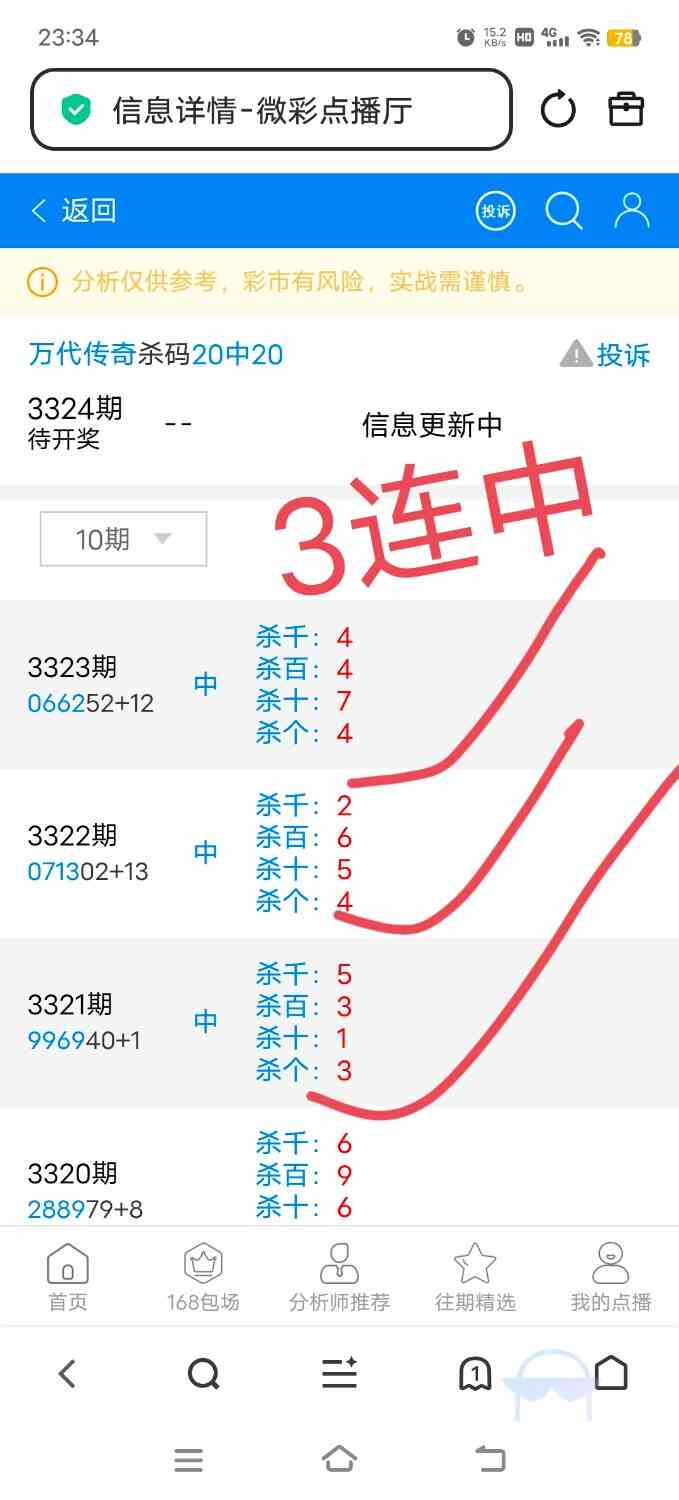Switch to the 首页 tab
This screenshot has height=1500, width=679.
[x=68, y=1277]
